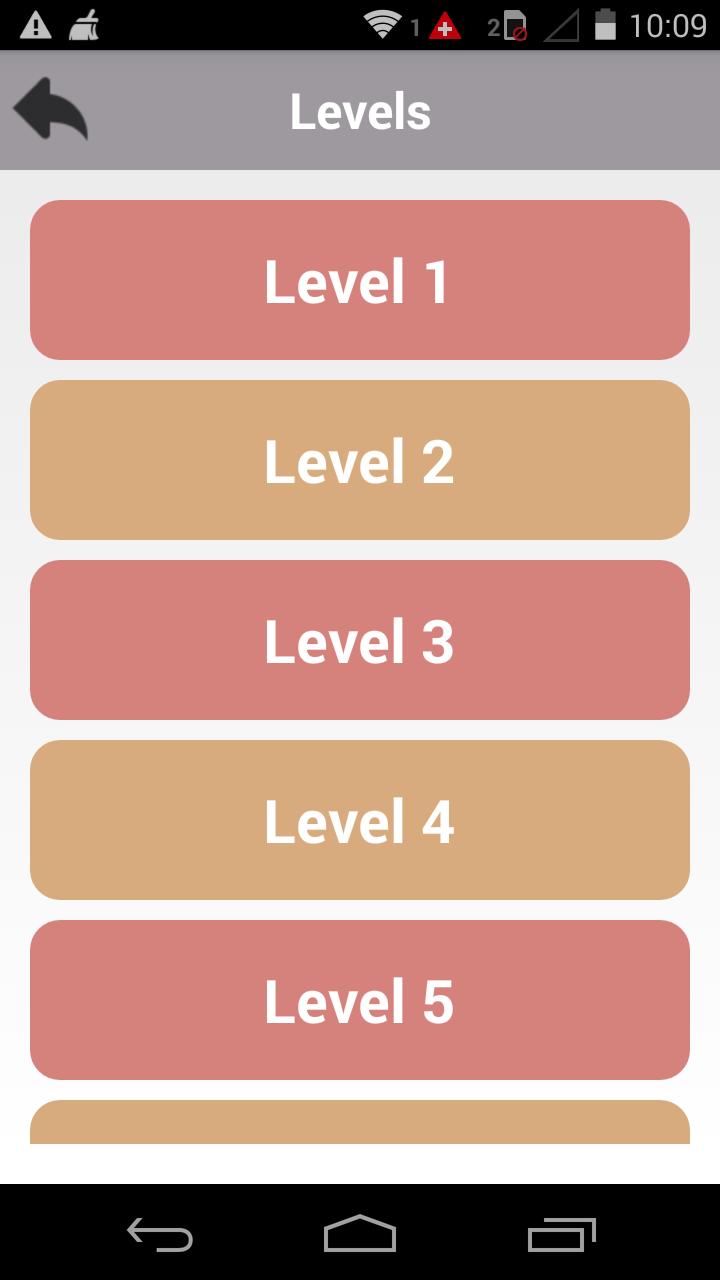This screenshot has height=1280, width=720.
Task: Open the recent apps view
Action: [561, 1234]
